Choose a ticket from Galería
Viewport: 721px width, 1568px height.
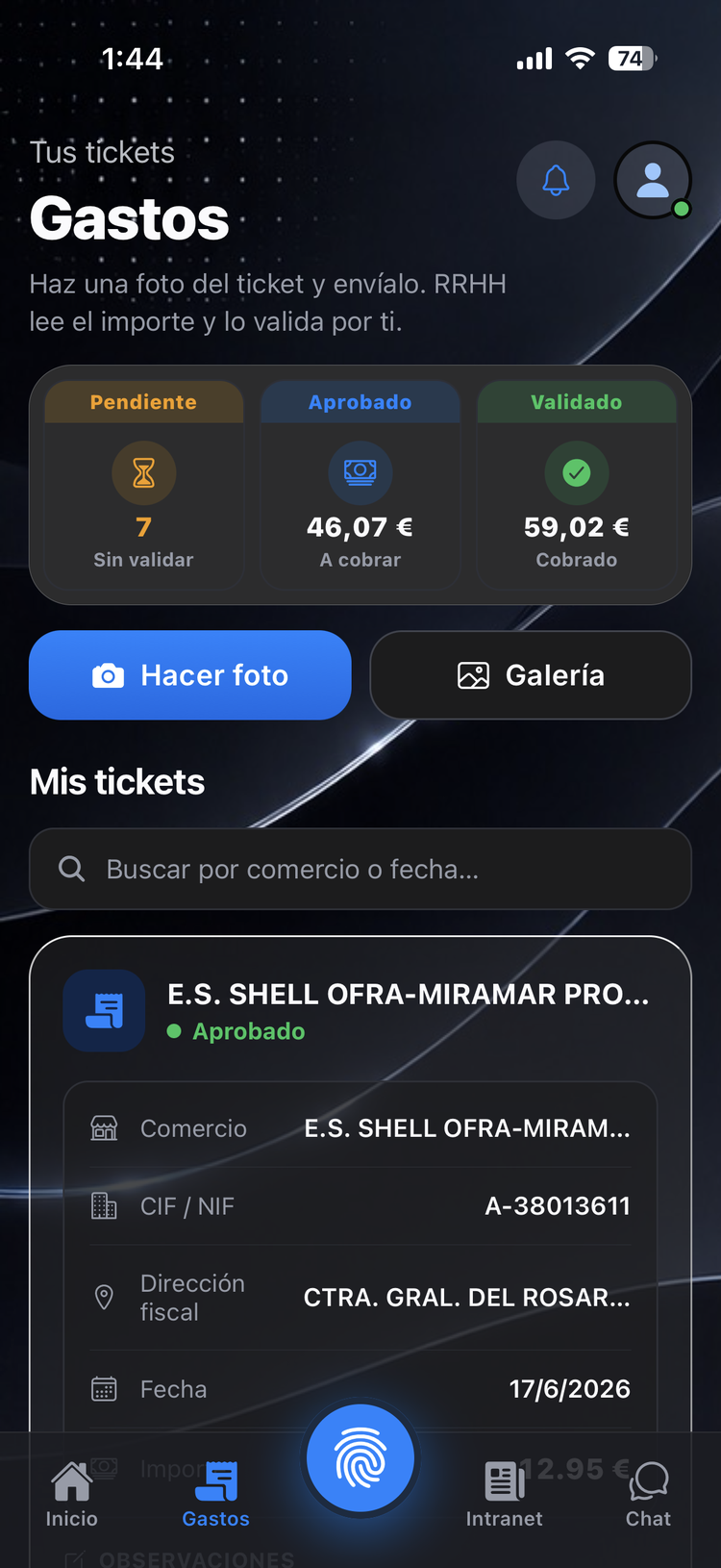click(531, 675)
